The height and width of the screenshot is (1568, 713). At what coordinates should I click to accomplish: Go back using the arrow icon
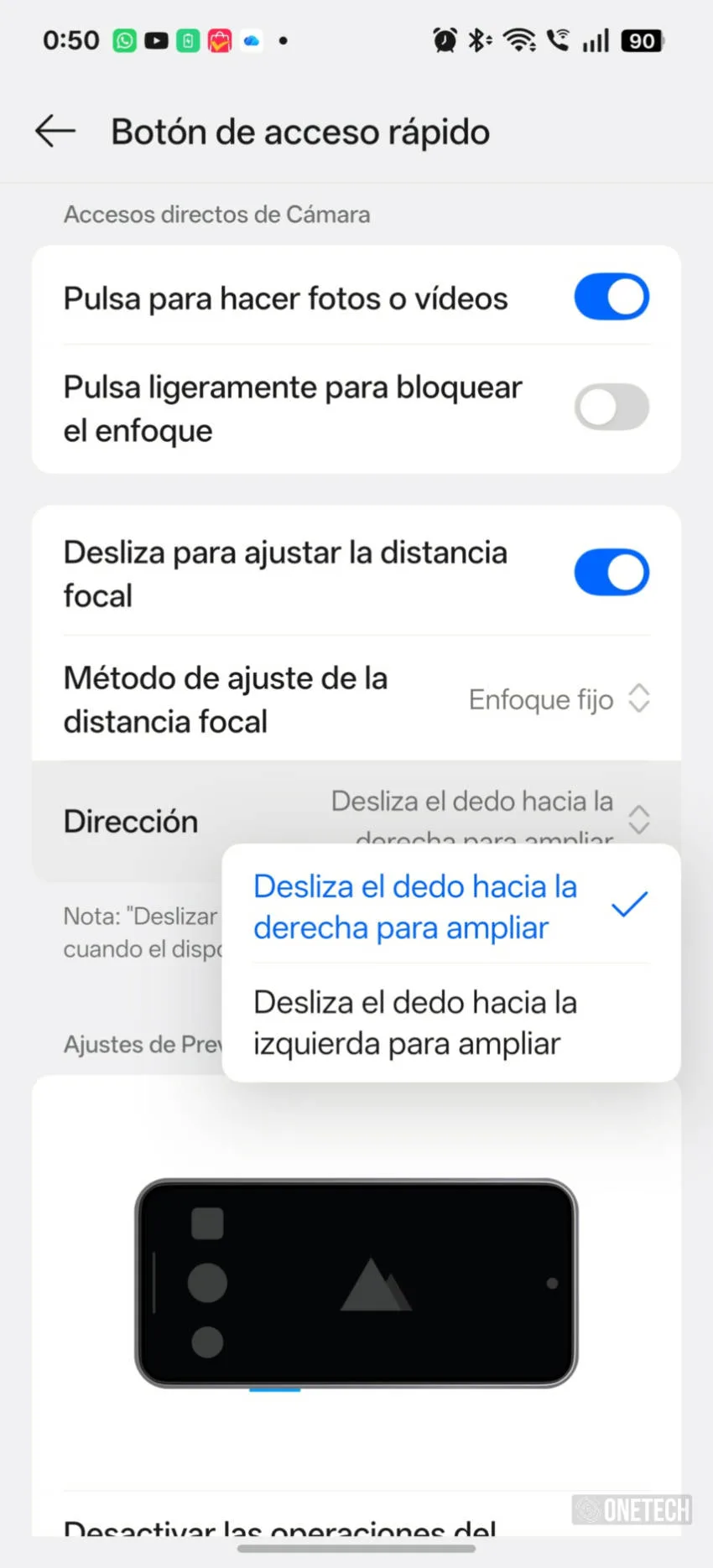55,132
